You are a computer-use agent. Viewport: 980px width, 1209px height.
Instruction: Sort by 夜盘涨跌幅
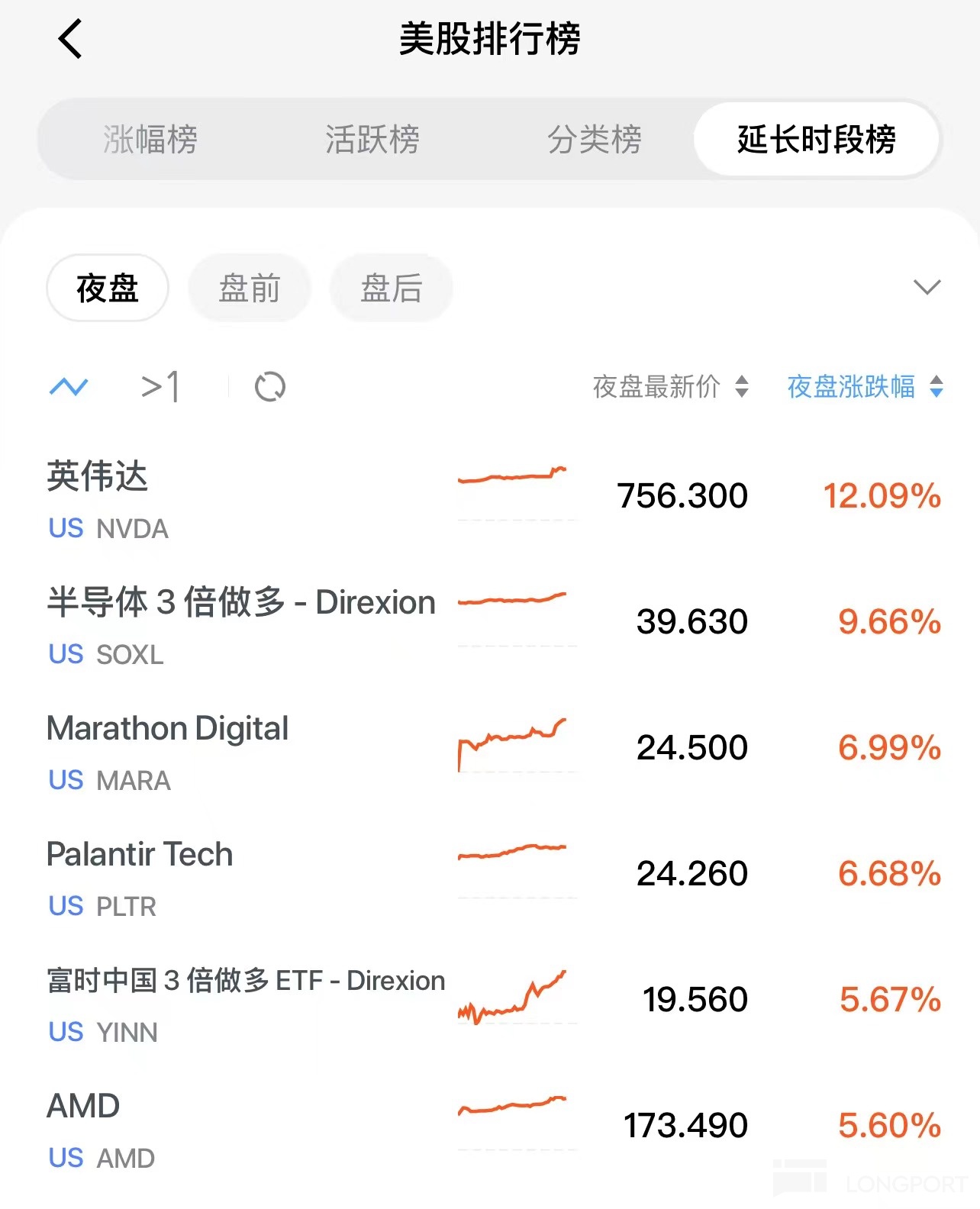tap(865, 387)
